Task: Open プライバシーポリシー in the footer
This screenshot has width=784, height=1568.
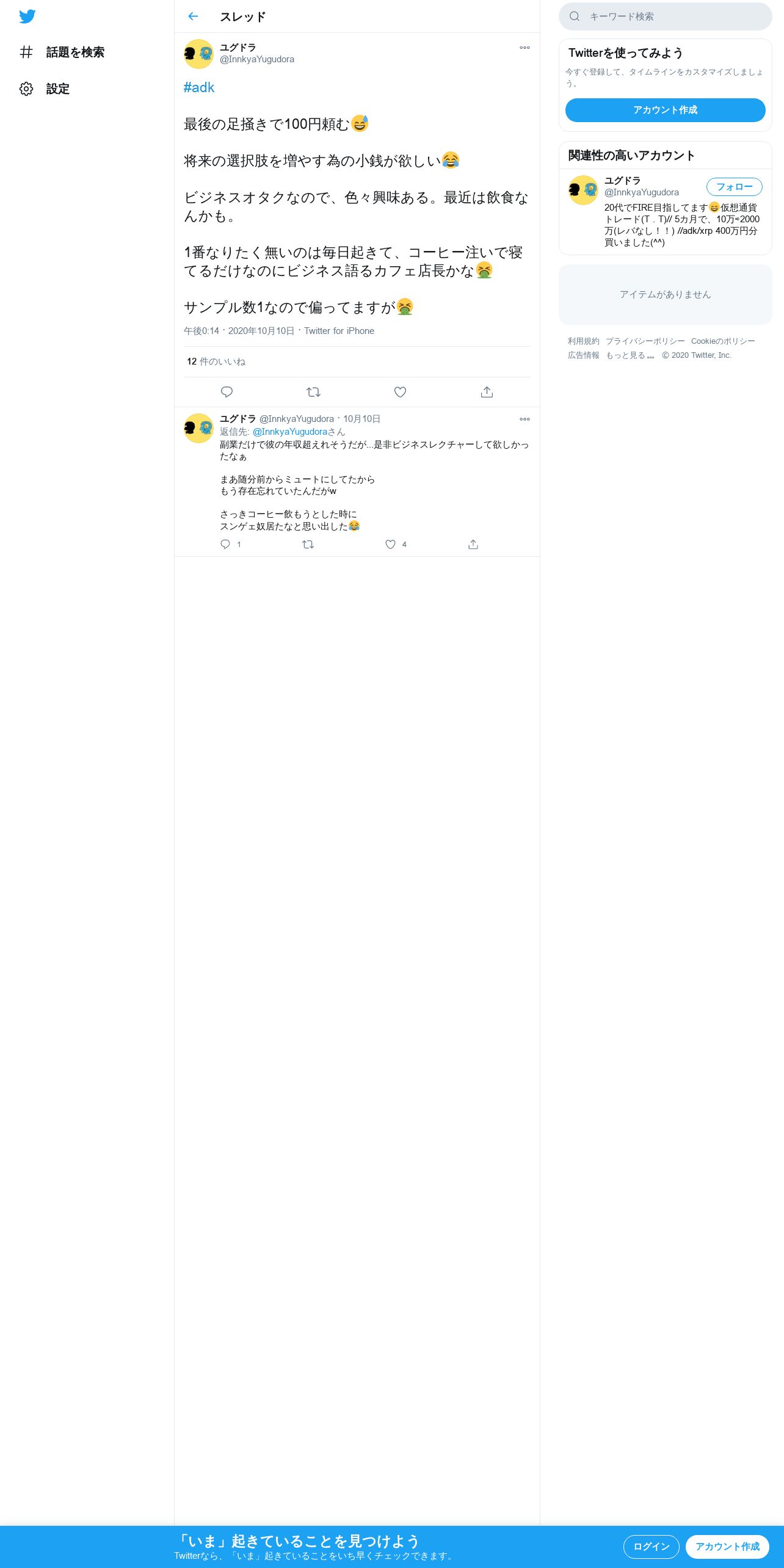Action: click(x=645, y=341)
